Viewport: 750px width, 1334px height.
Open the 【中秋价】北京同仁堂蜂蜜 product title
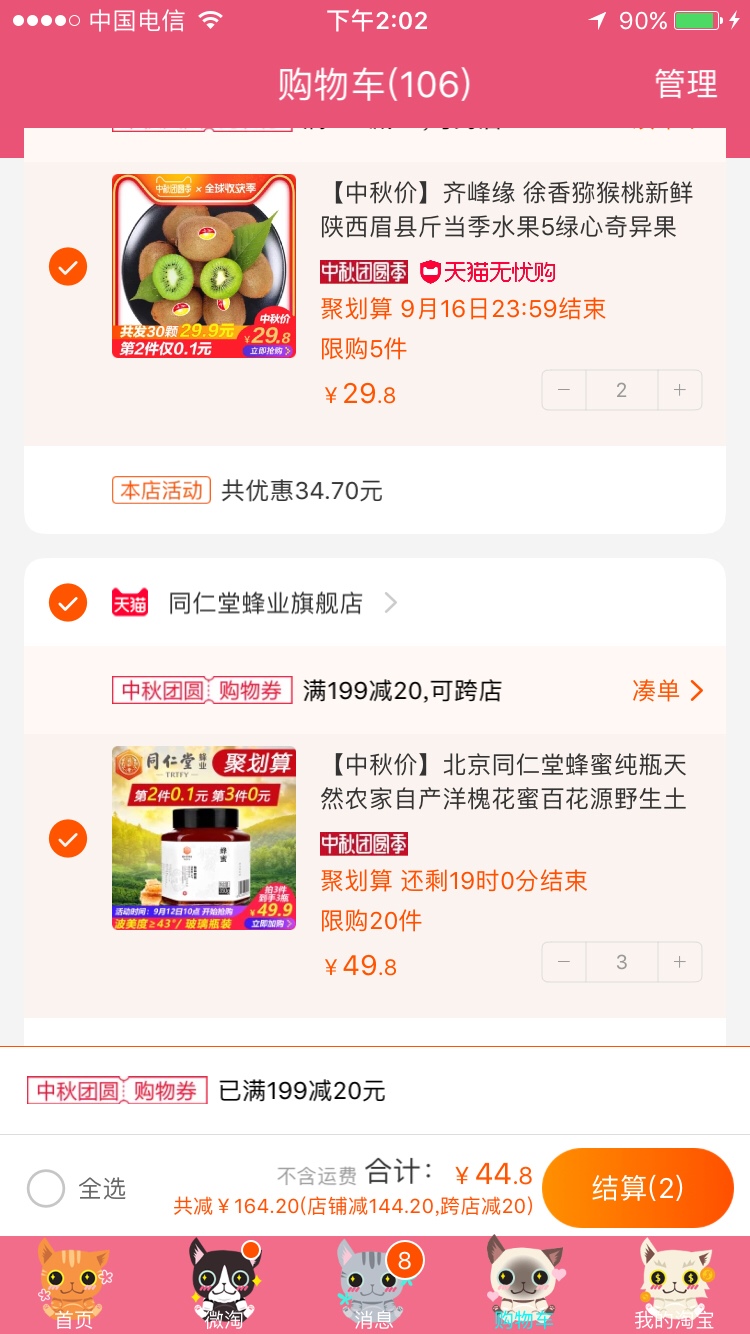(503, 782)
